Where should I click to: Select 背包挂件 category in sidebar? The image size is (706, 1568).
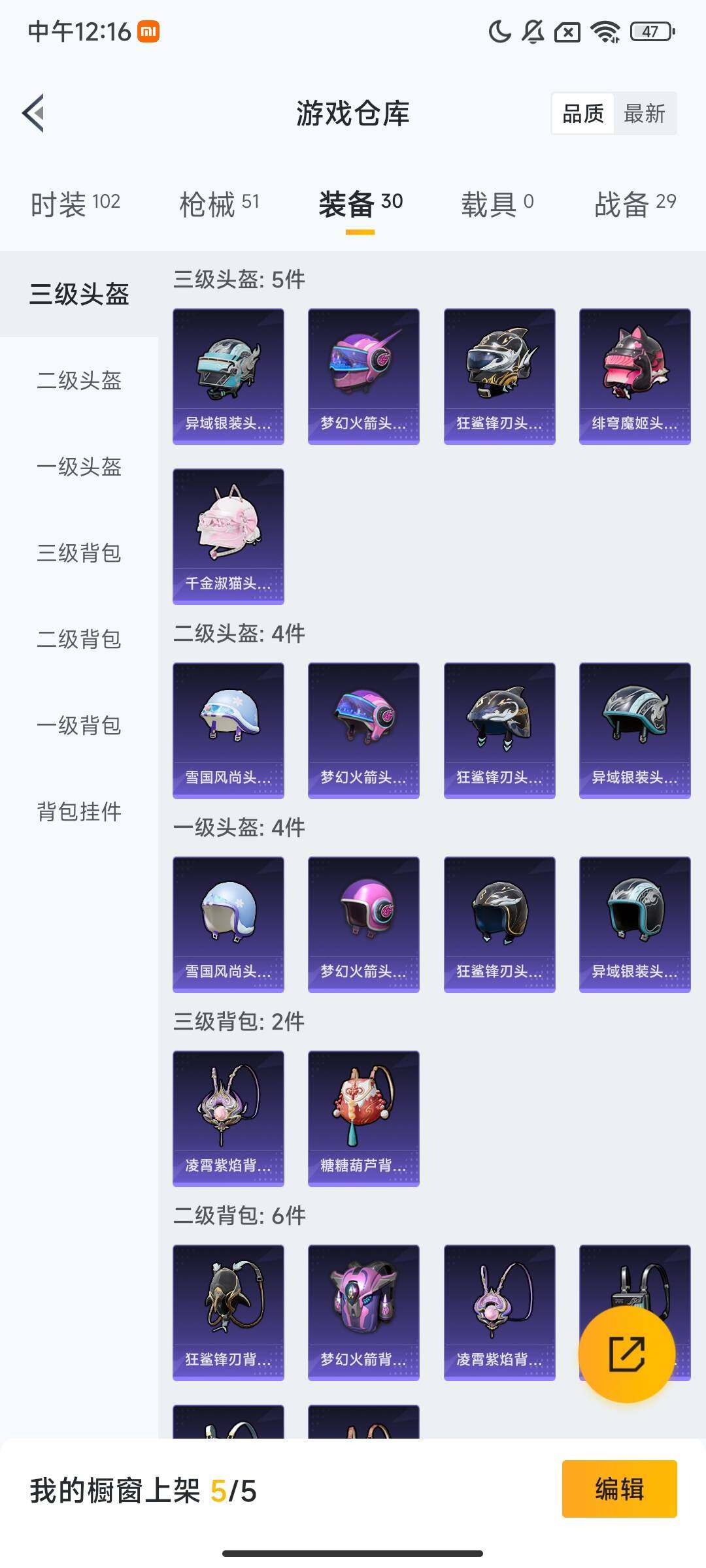78,813
